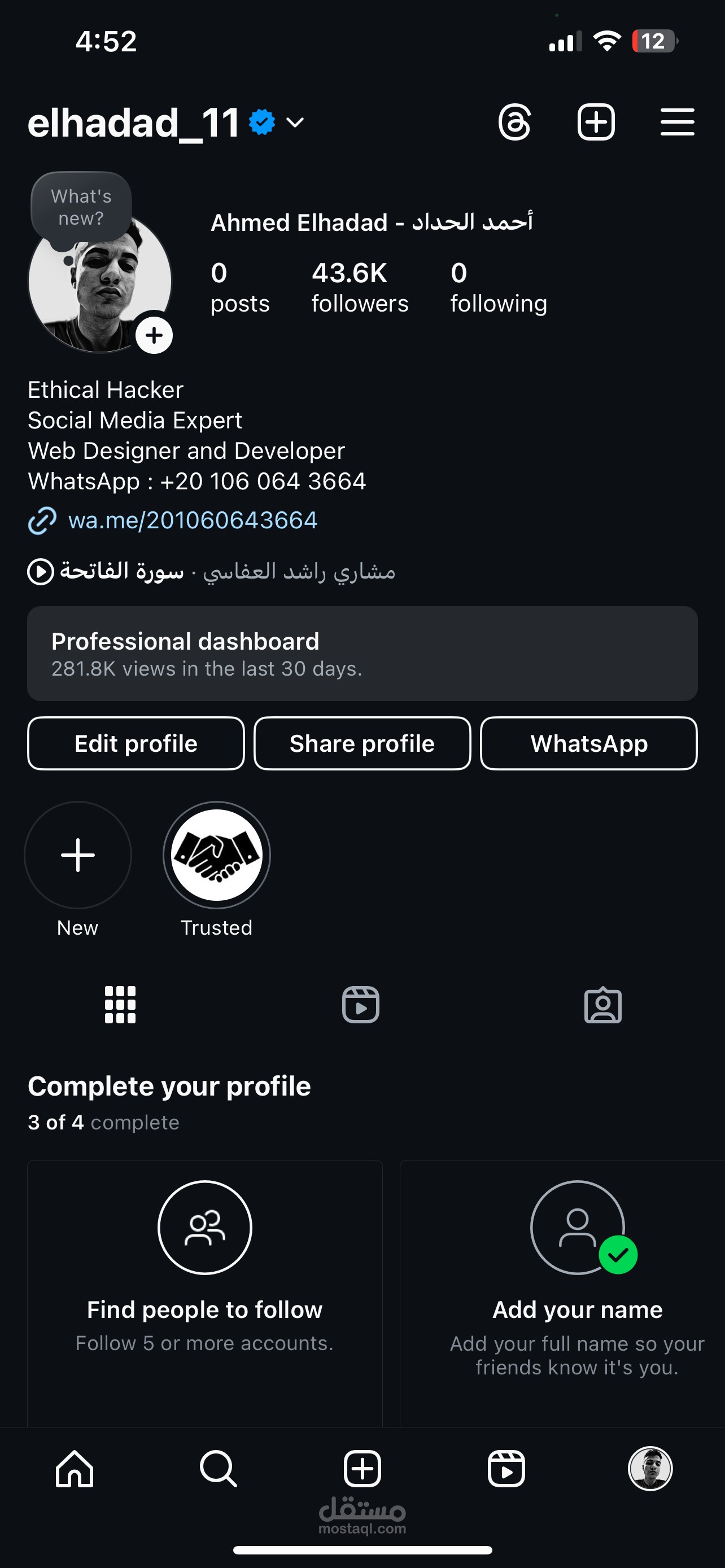
Task: Expand the elhadad_11 account switcher
Action: click(x=295, y=123)
